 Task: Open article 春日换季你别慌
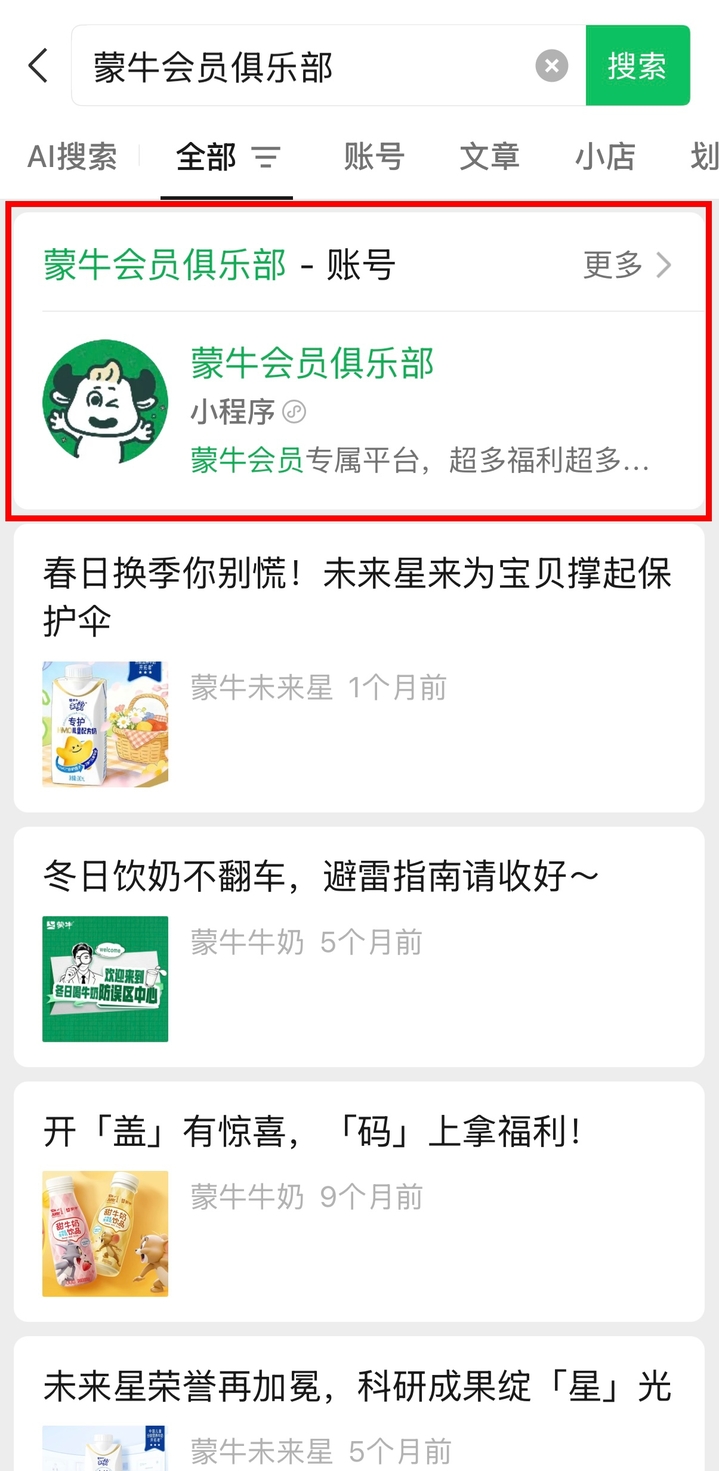(x=357, y=597)
